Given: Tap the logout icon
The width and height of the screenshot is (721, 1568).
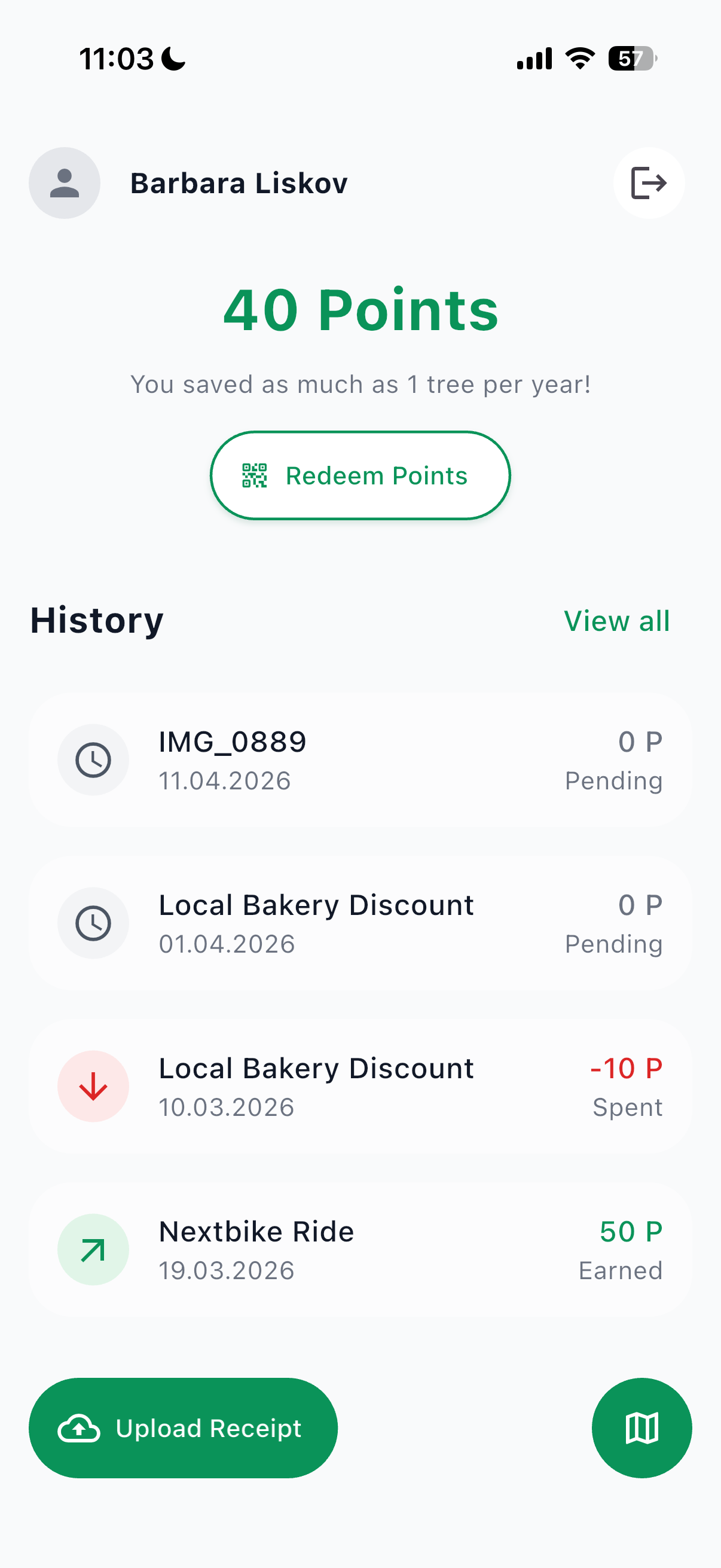Looking at the screenshot, I should tap(649, 182).
